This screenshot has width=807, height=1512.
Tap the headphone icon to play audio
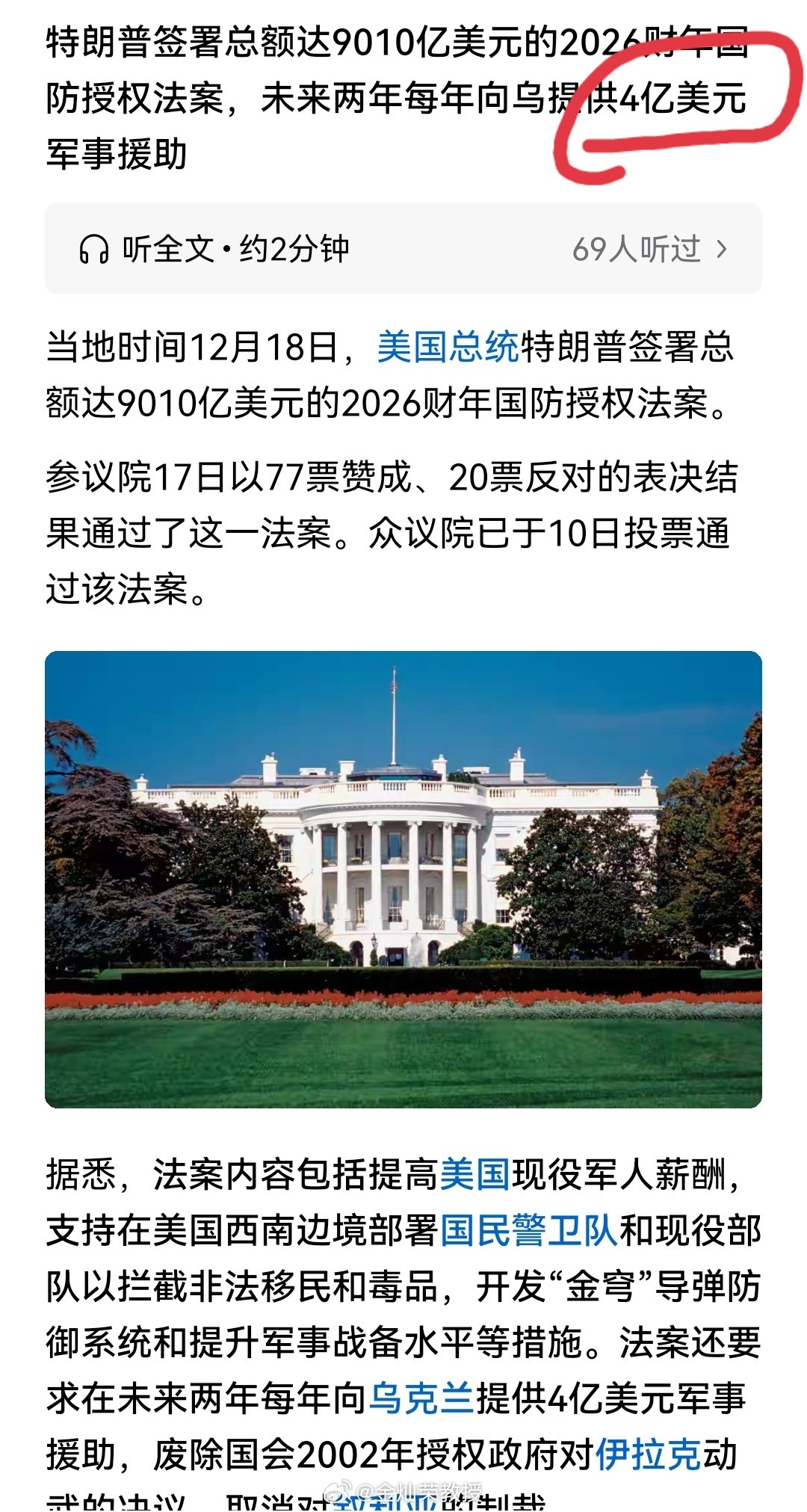tap(94, 250)
